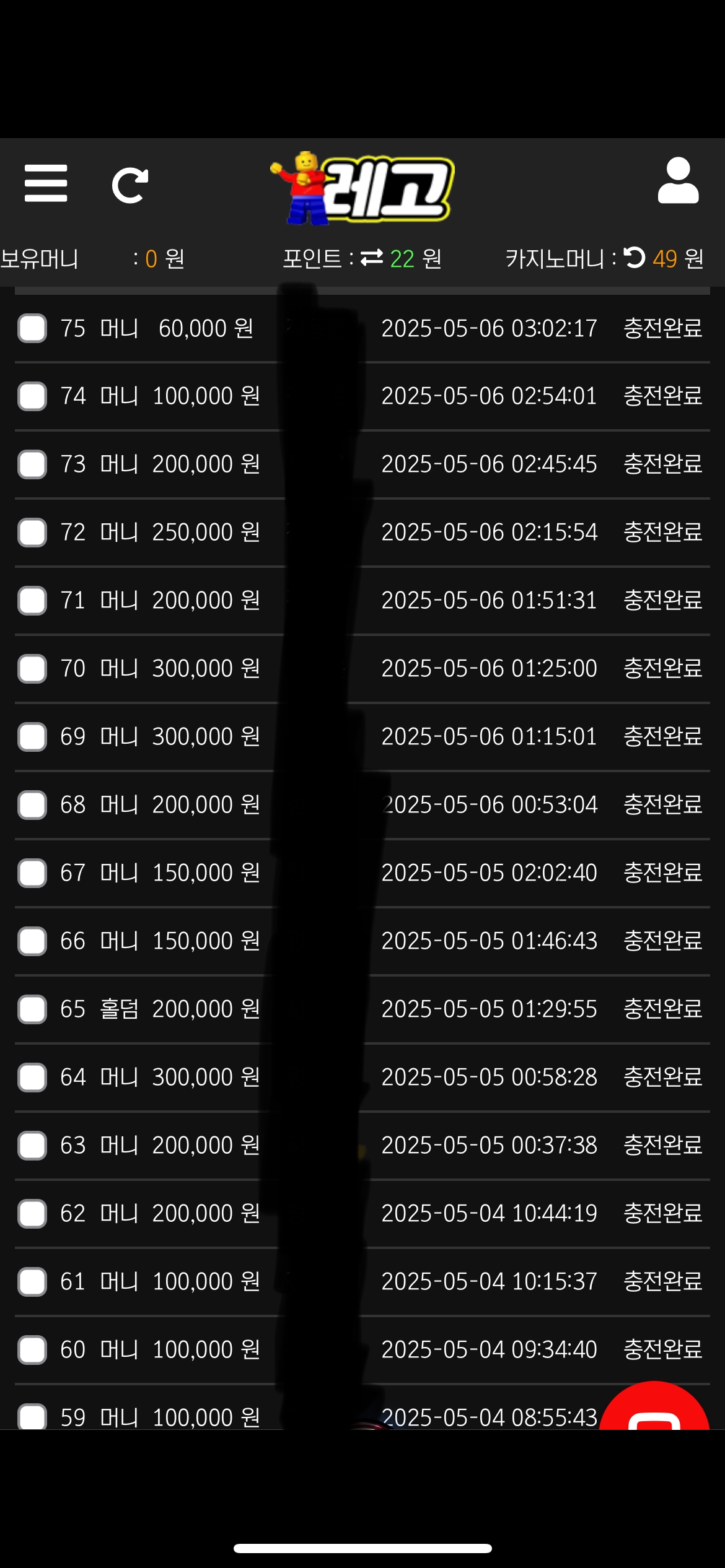This screenshot has height=1568, width=725.
Task: Select the checkbox on row 67
Action: [32, 873]
